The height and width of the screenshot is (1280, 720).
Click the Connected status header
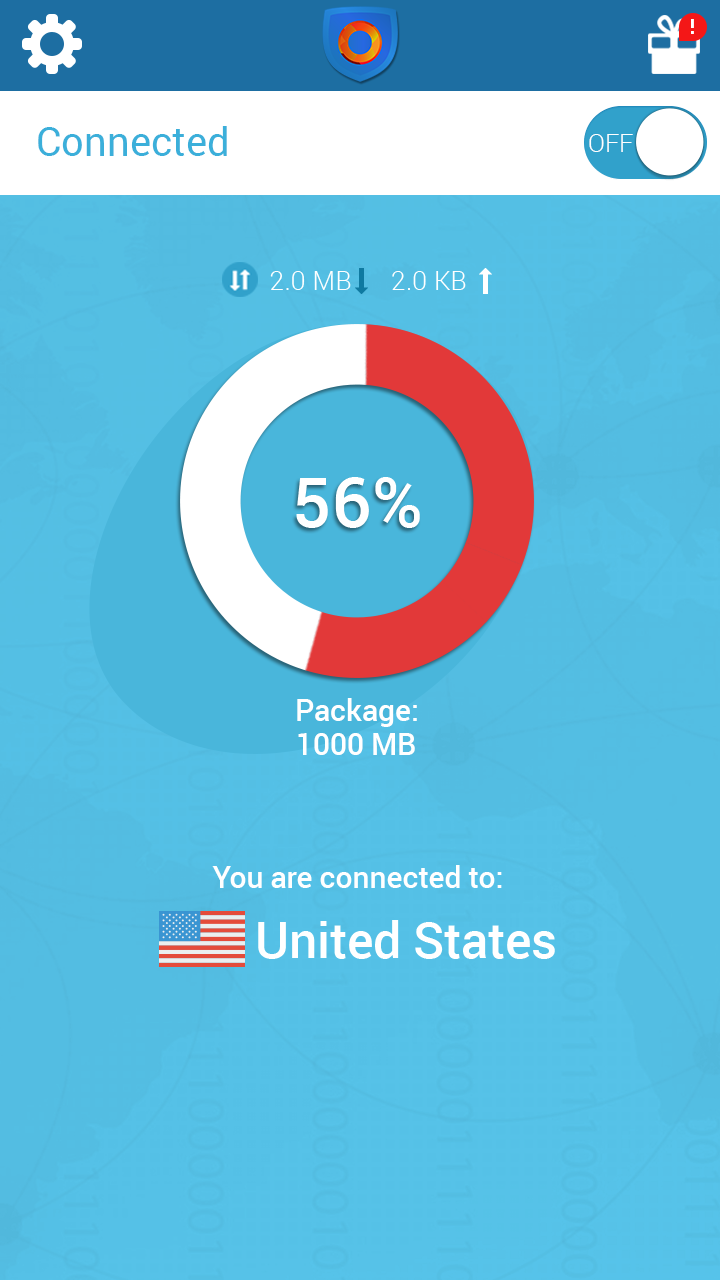(x=131, y=142)
